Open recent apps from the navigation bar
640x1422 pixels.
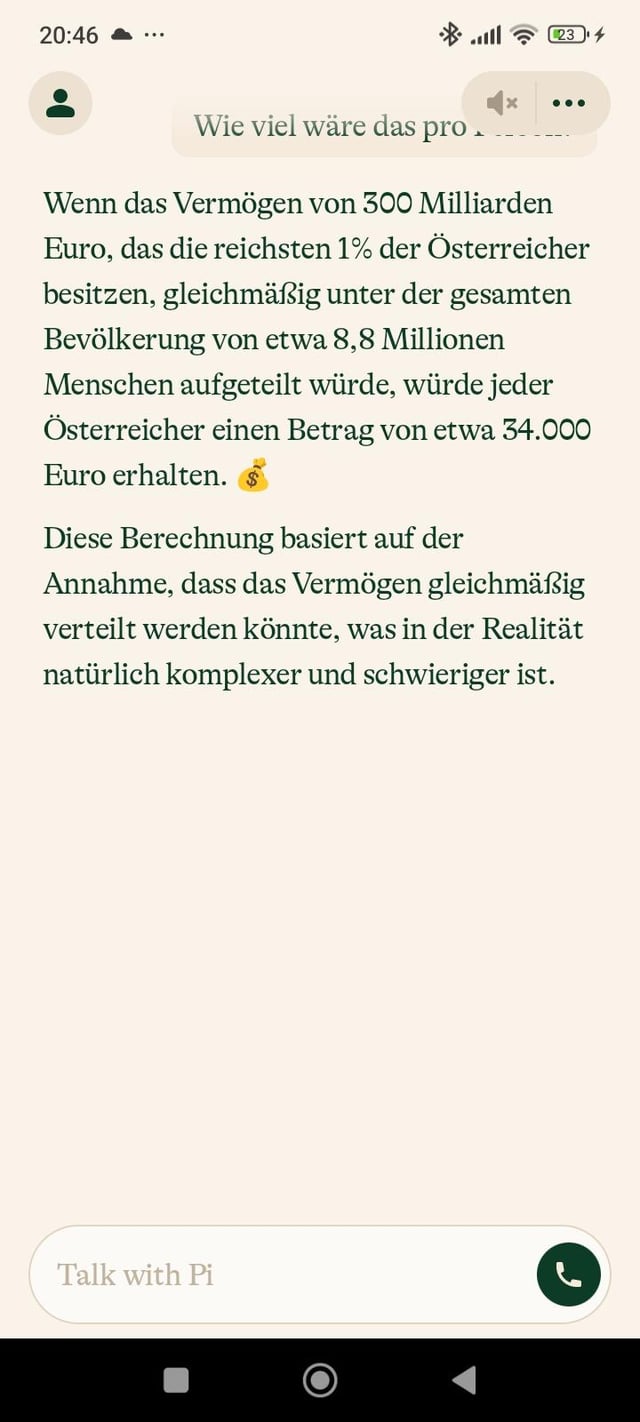tap(176, 1380)
